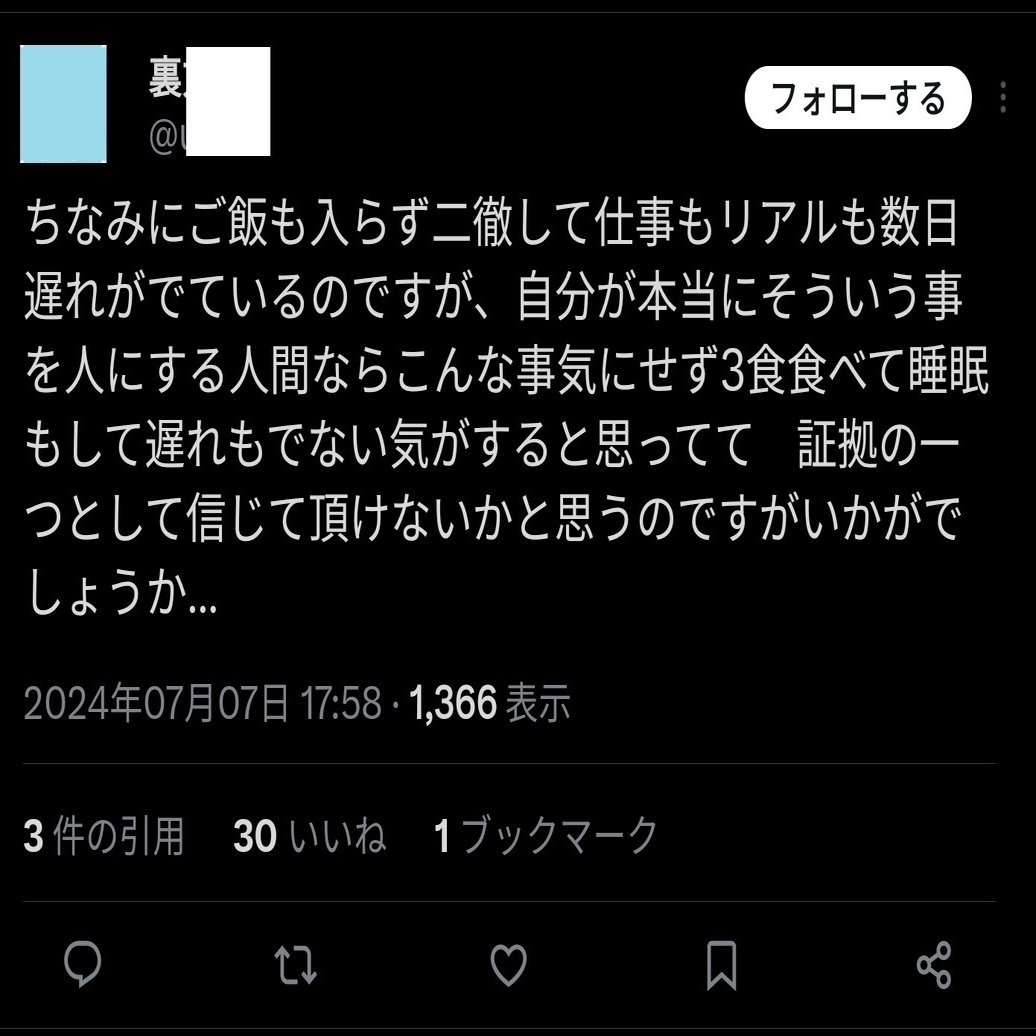1036x1036 pixels.
Task: View the 3 件の引用 list
Action: coord(104,836)
